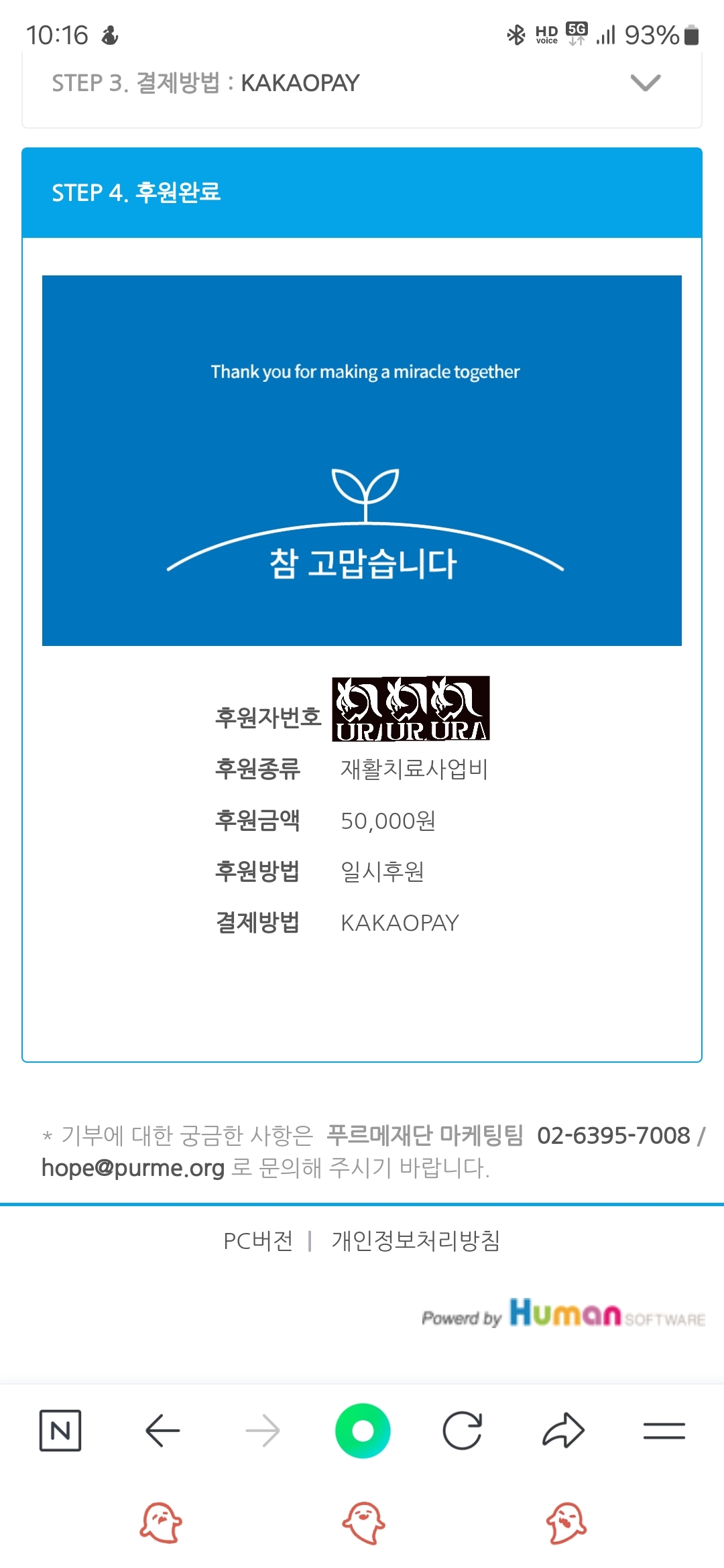The image size is (724, 1568).
Task: Open the 개인정보처리방침 privacy policy link
Action: (416, 1241)
